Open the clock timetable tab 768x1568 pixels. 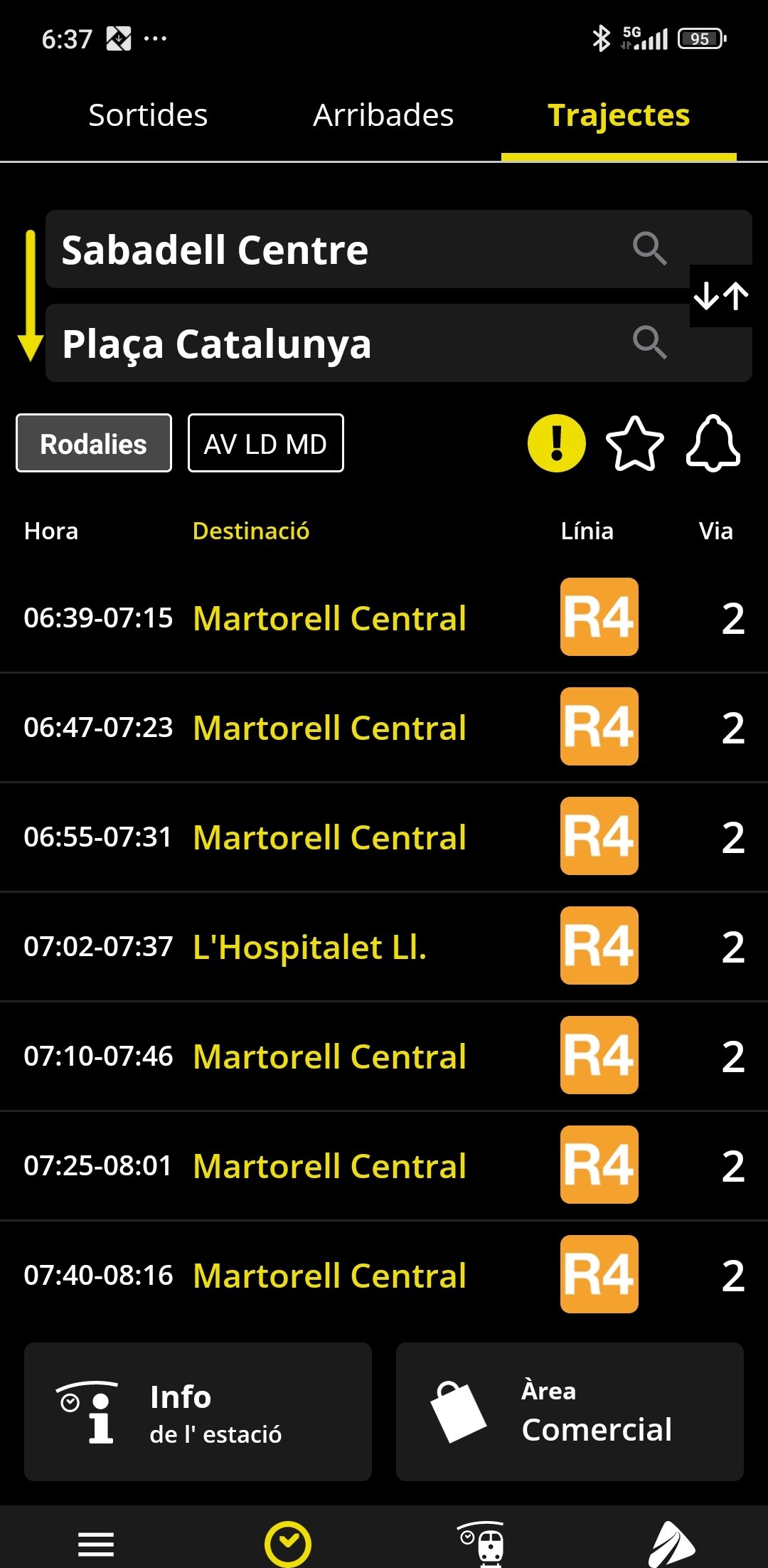pos(288,1544)
